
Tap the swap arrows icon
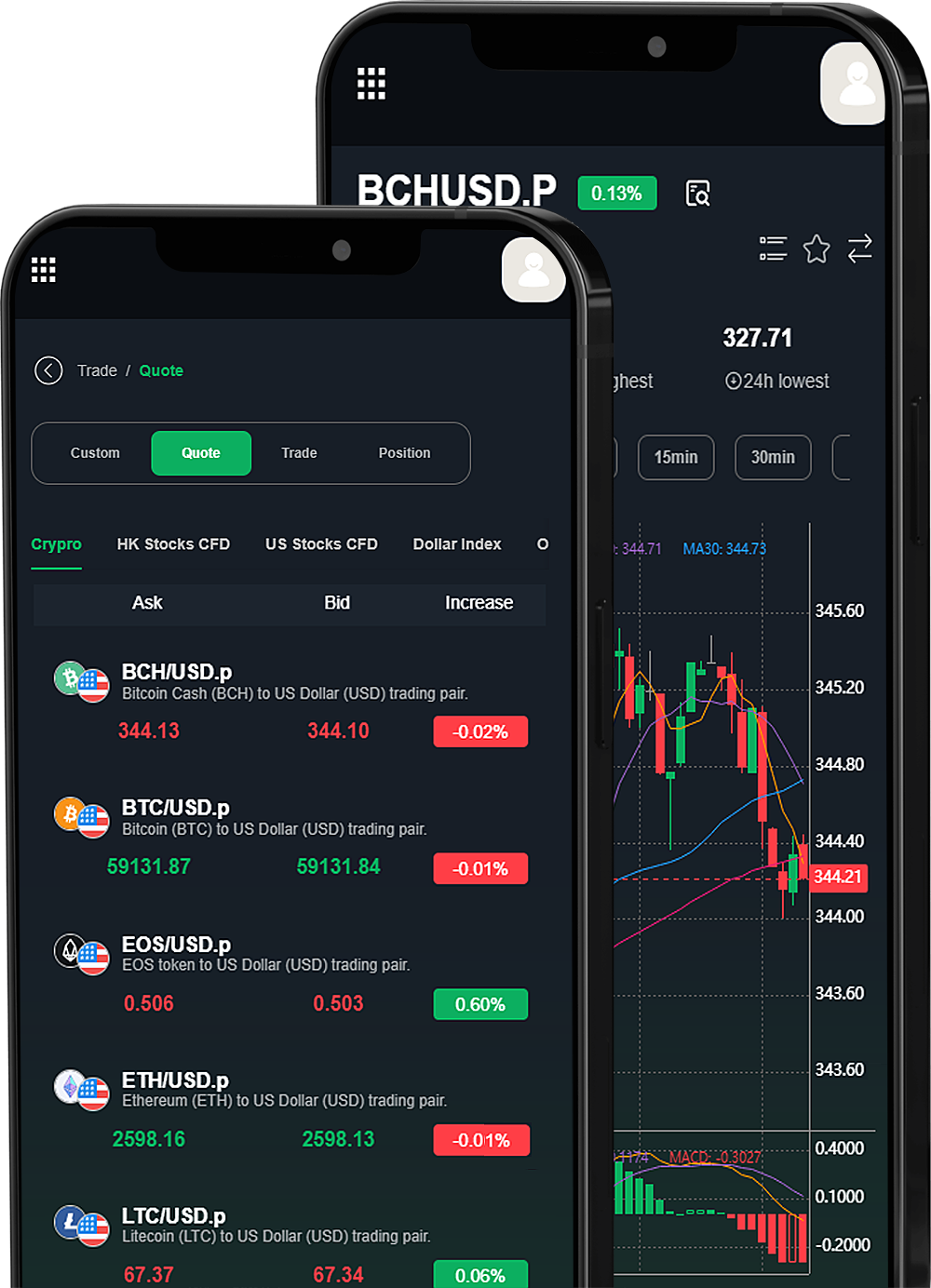[859, 248]
